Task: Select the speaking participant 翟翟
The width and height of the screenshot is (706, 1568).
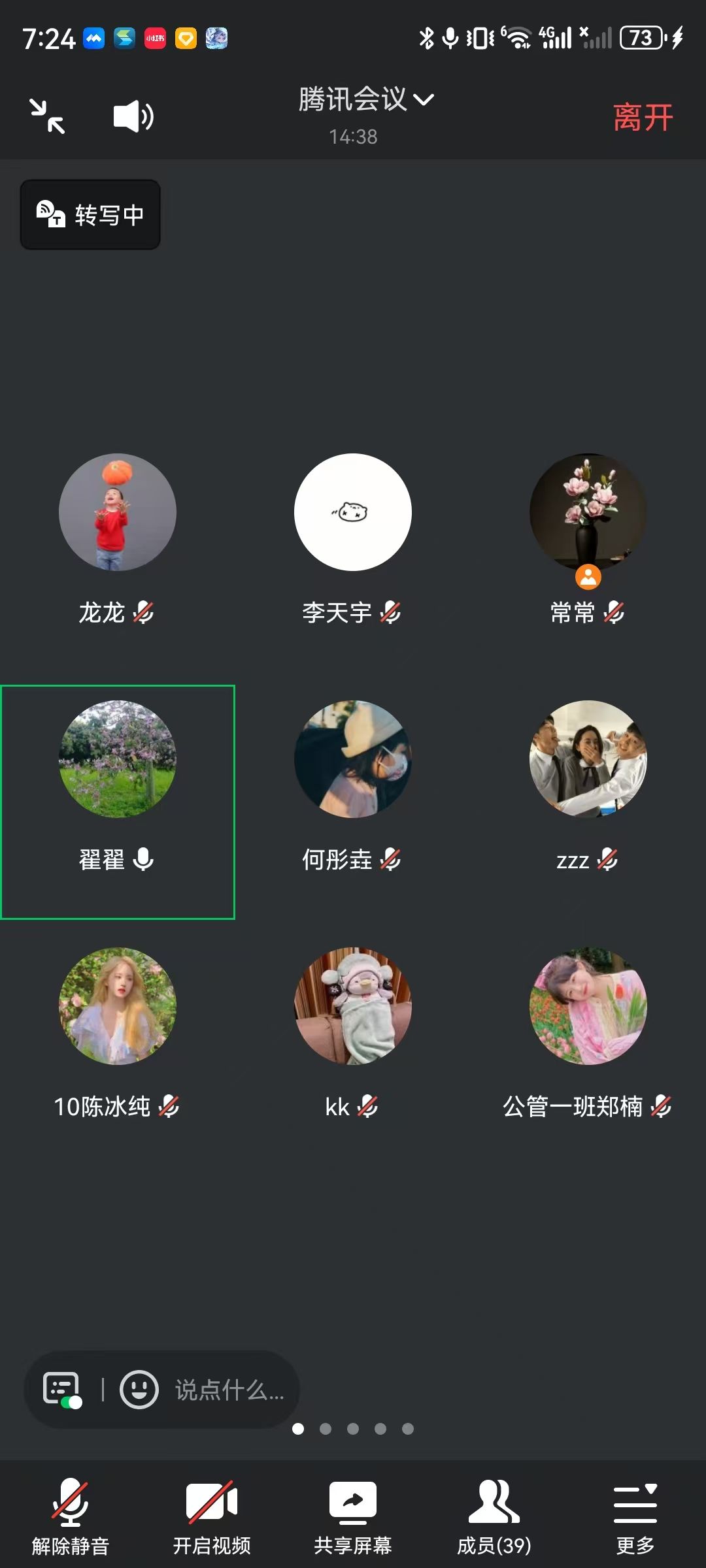Action: point(118,759)
